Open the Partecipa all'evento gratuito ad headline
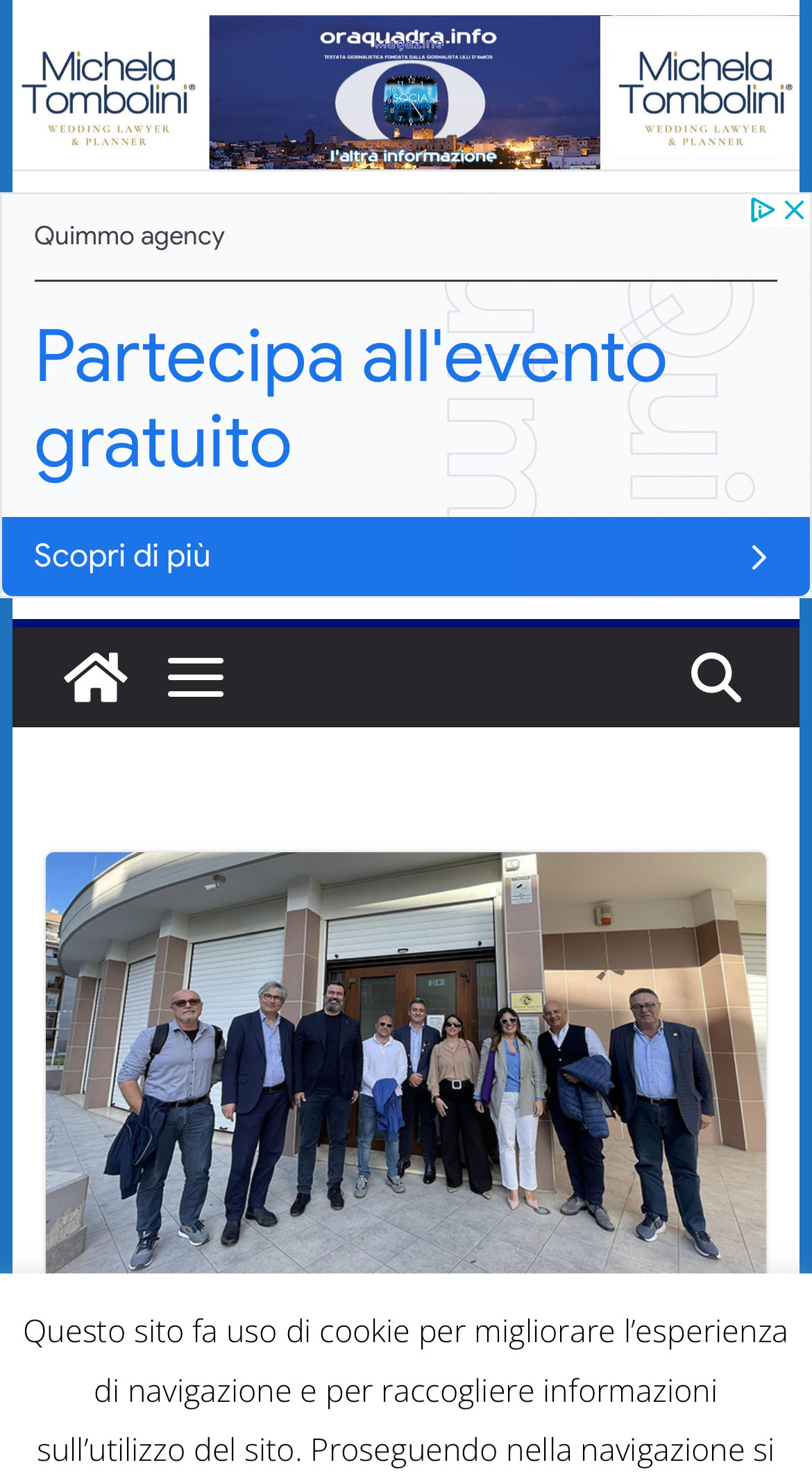812x1481 pixels. (350, 399)
